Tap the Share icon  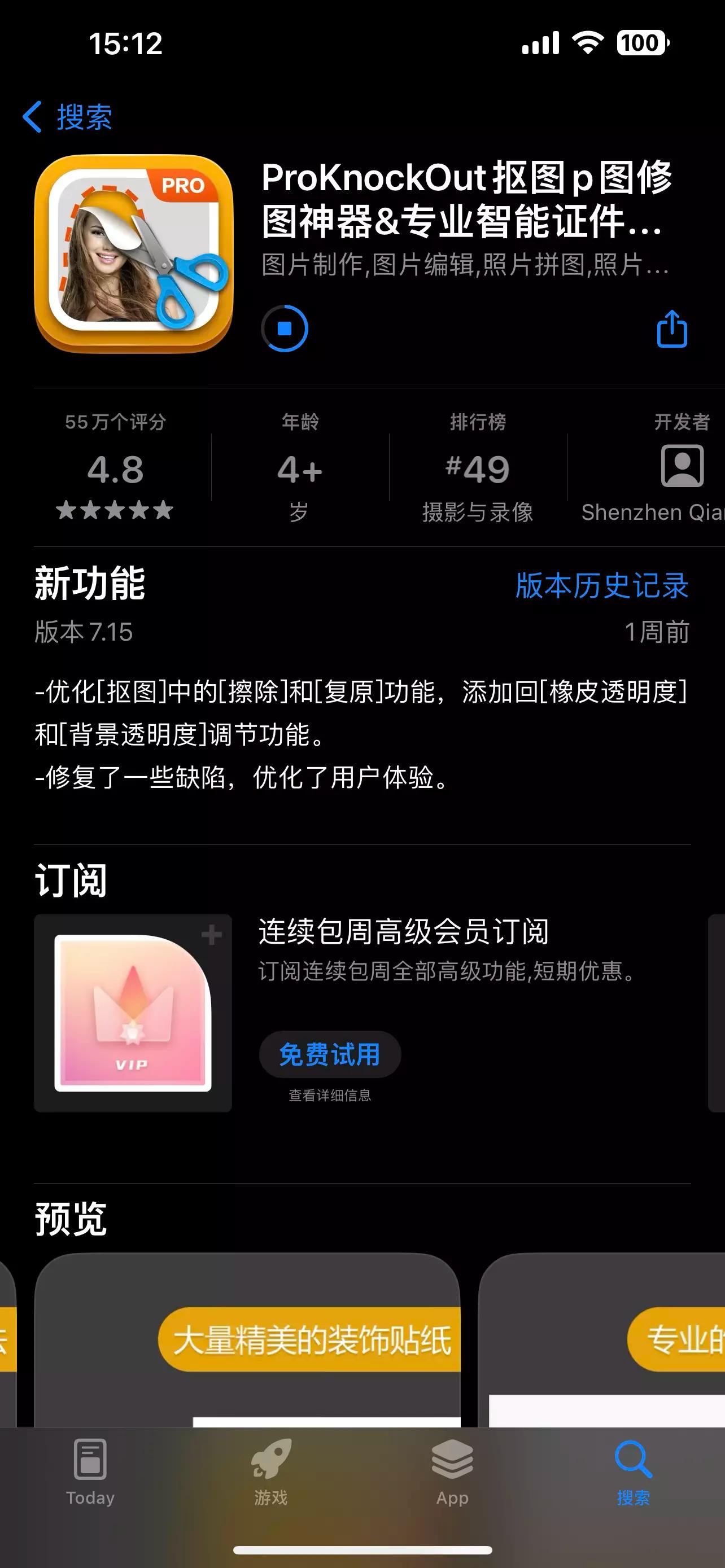(x=672, y=327)
